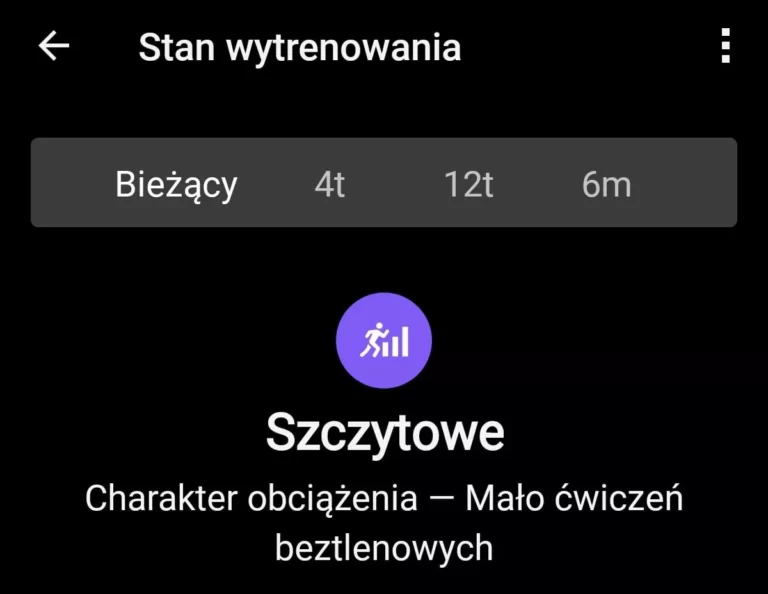Select the Bieżący tab
Screen dimensions: 768x594
[x=177, y=185]
